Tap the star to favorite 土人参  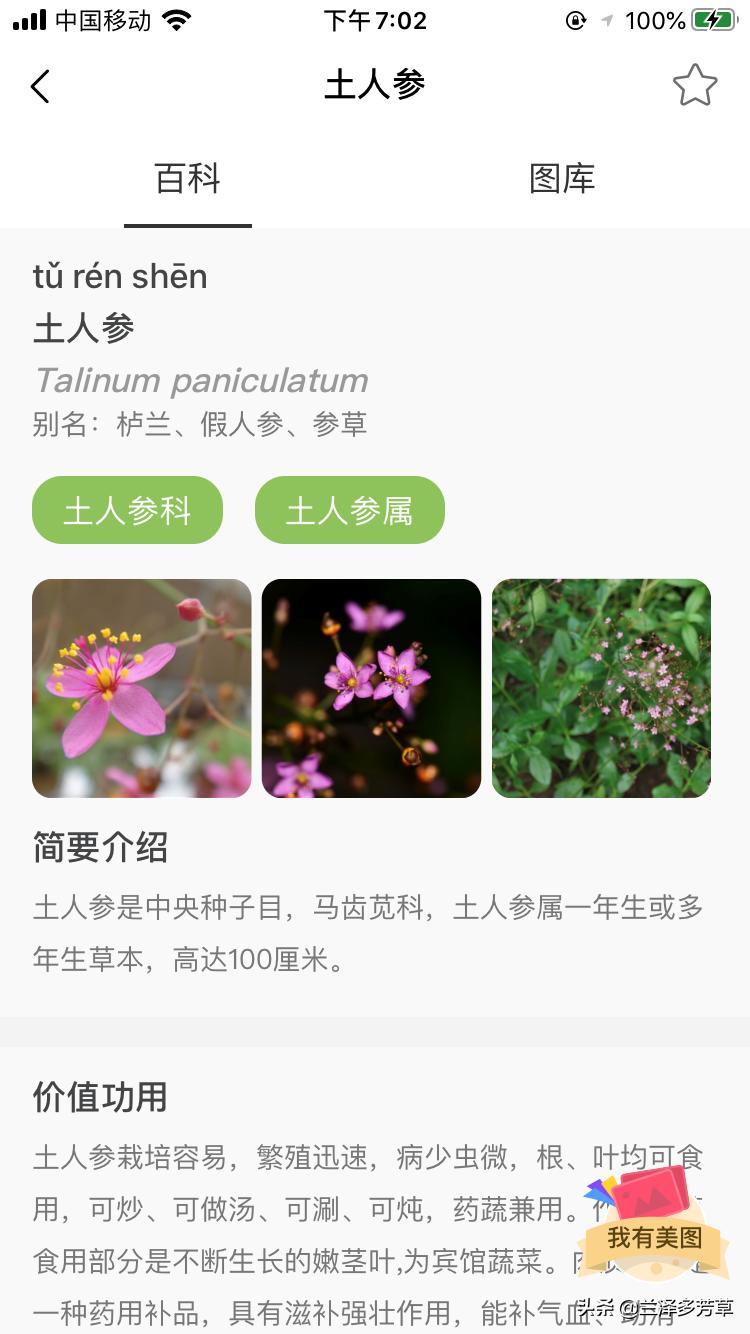pyautogui.click(x=697, y=85)
